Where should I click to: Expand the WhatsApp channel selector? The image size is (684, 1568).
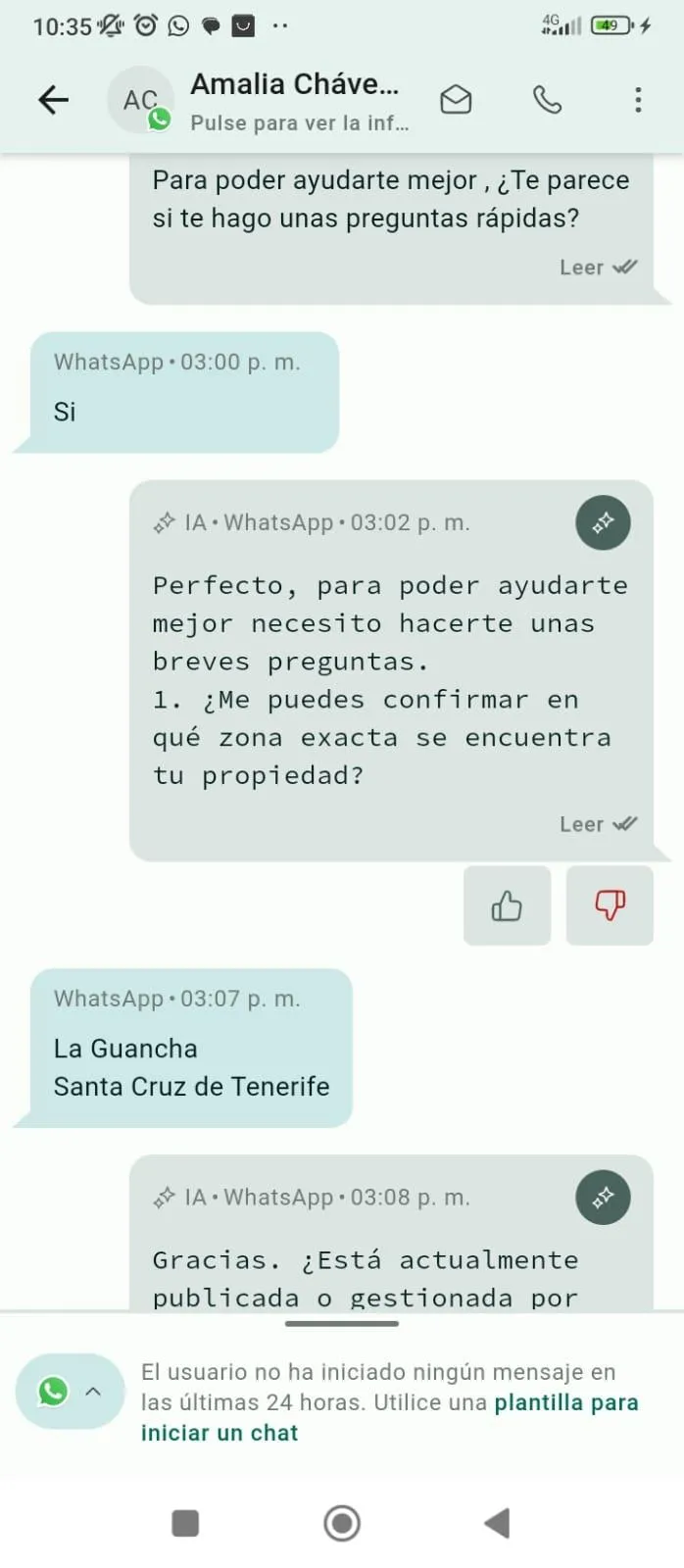(x=70, y=1391)
